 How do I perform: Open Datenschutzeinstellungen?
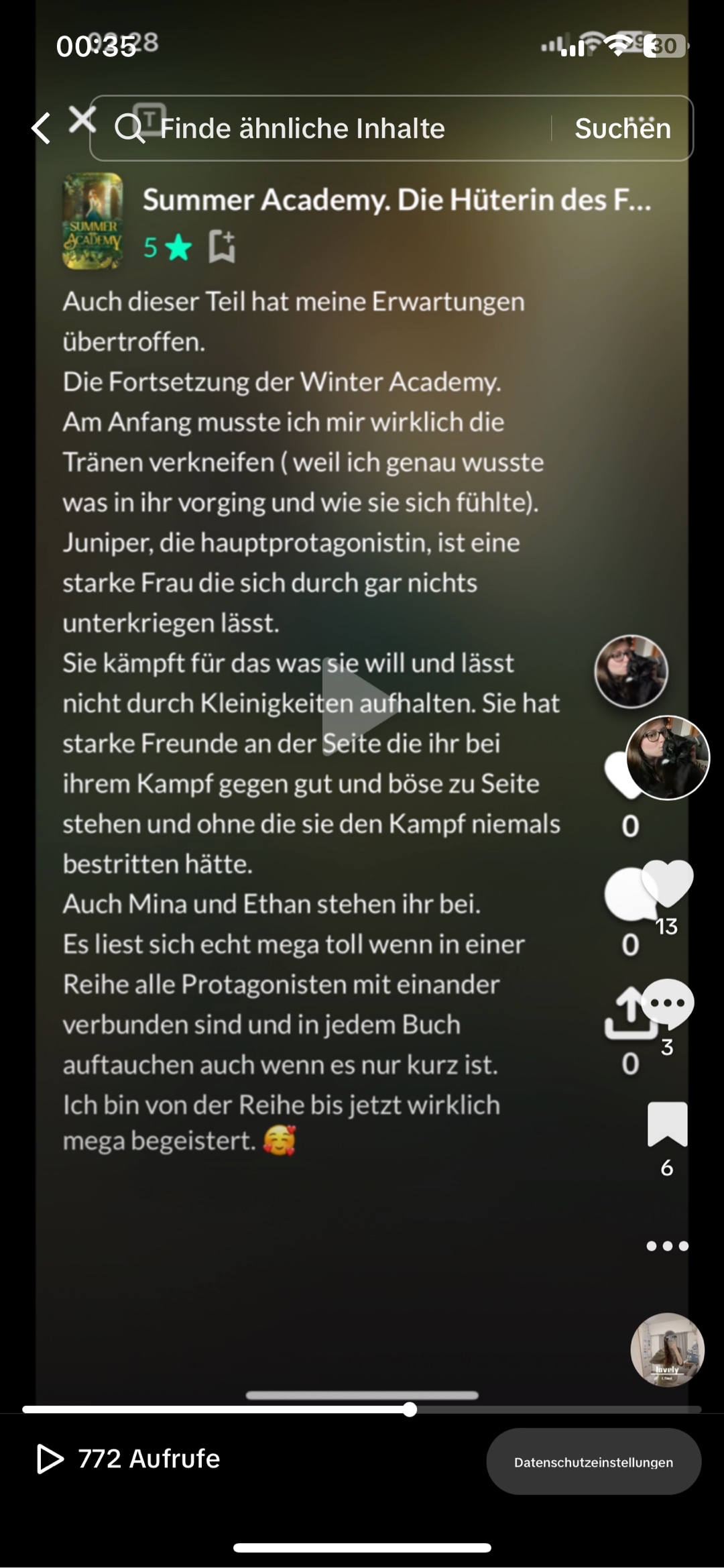(593, 1462)
